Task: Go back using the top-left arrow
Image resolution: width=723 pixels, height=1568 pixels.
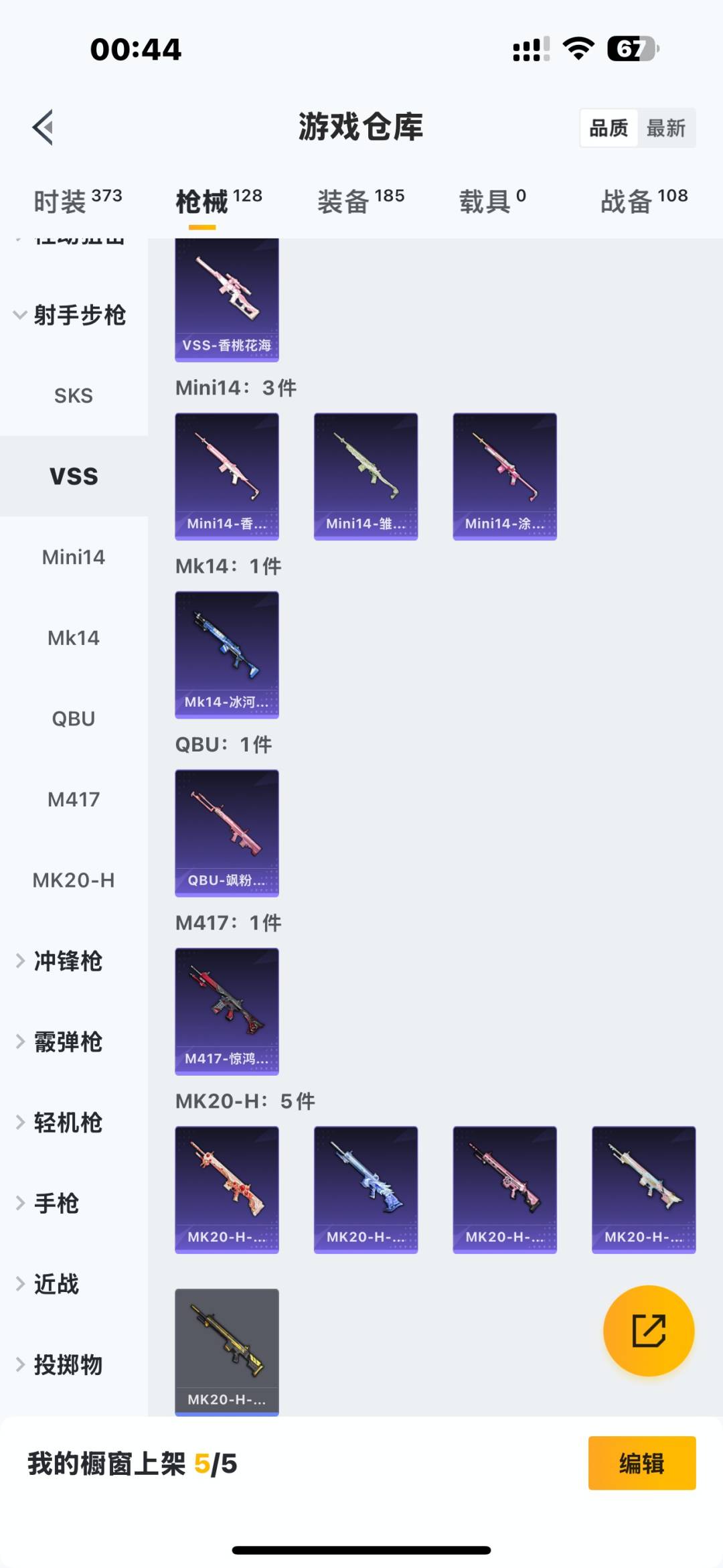Action: tap(43, 127)
